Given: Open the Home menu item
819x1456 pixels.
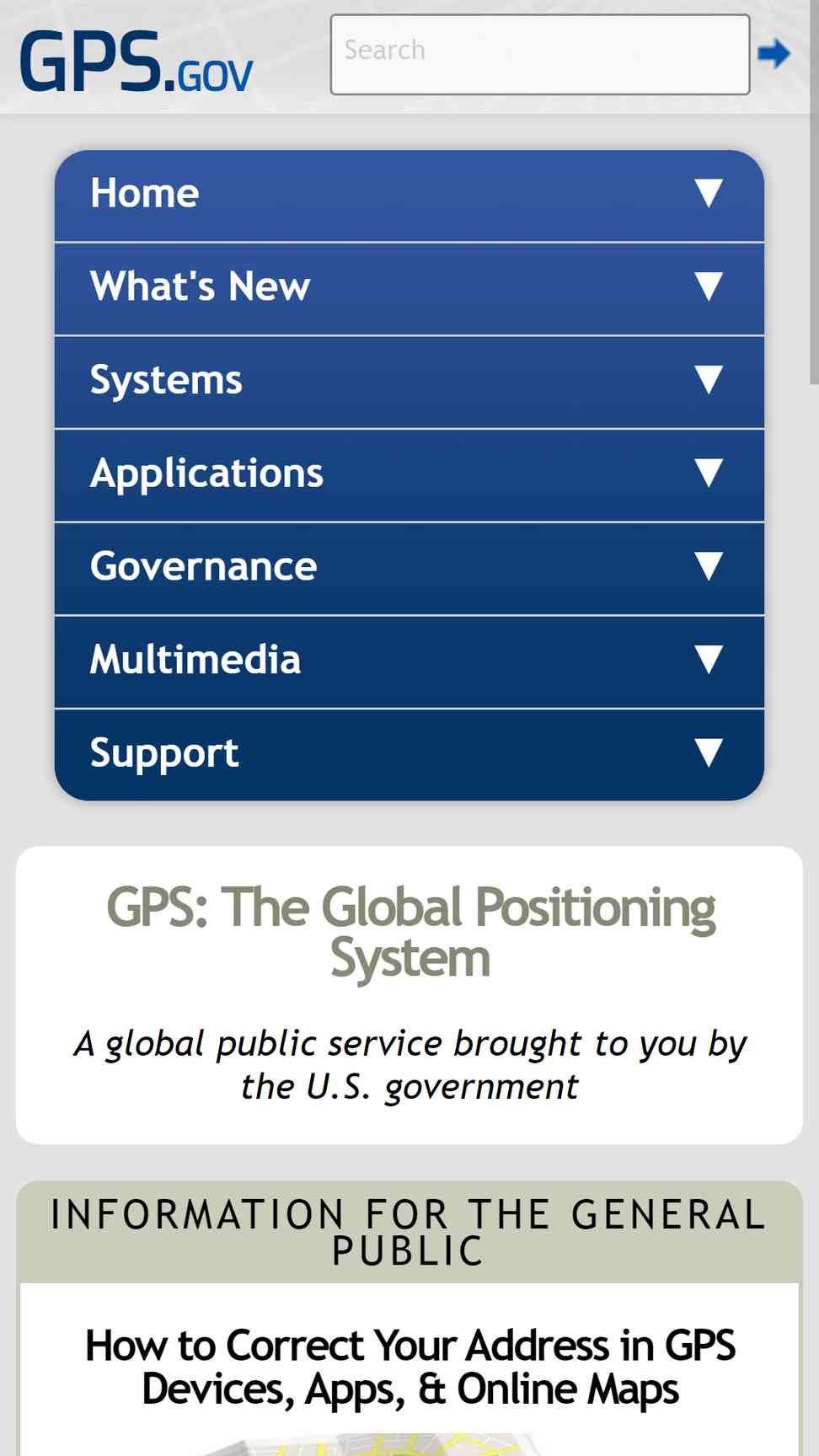Looking at the screenshot, I should (409, 195).
